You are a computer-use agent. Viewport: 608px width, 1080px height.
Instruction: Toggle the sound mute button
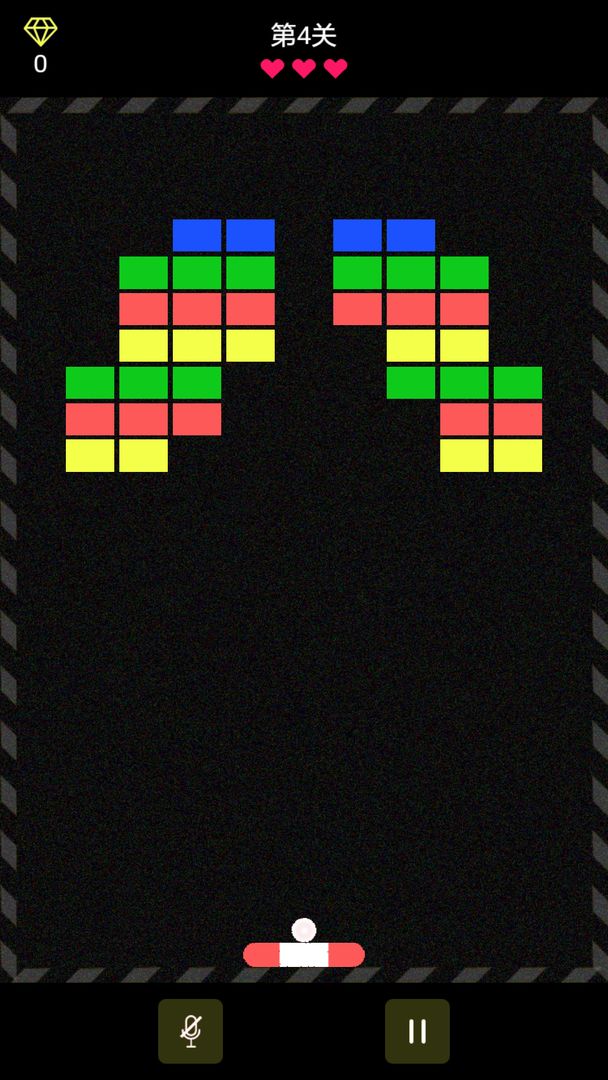[190, 1031]
